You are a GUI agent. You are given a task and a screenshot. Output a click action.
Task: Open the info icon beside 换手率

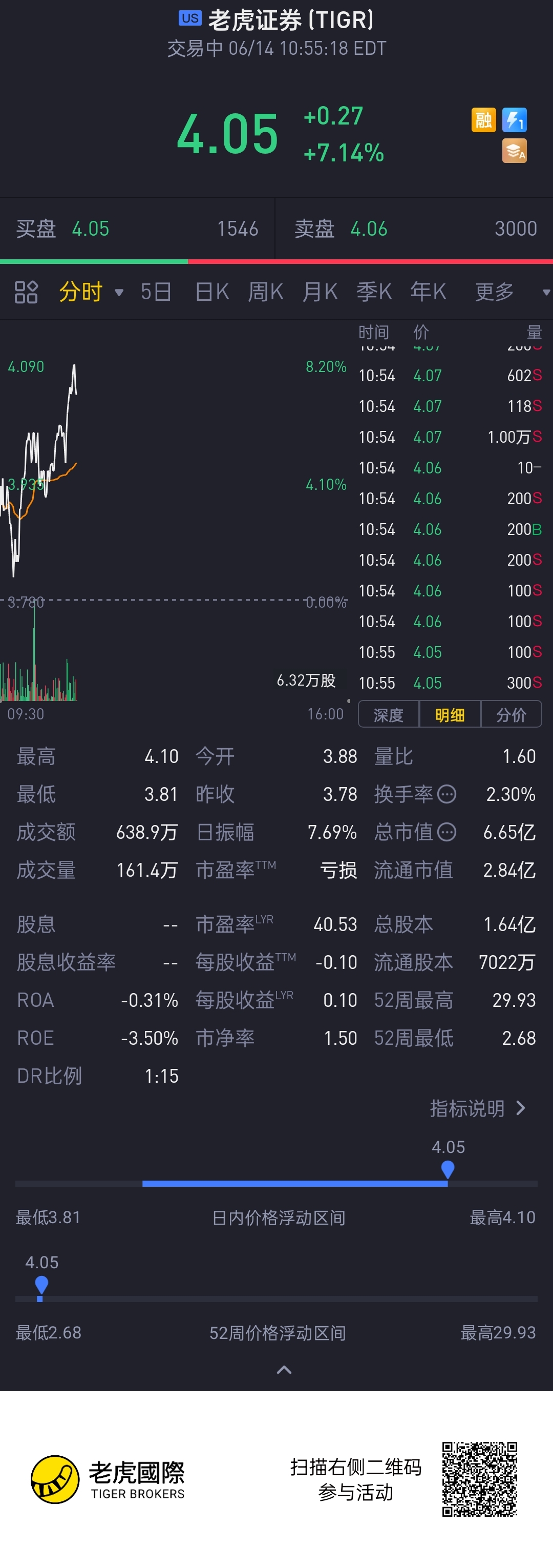447,794
